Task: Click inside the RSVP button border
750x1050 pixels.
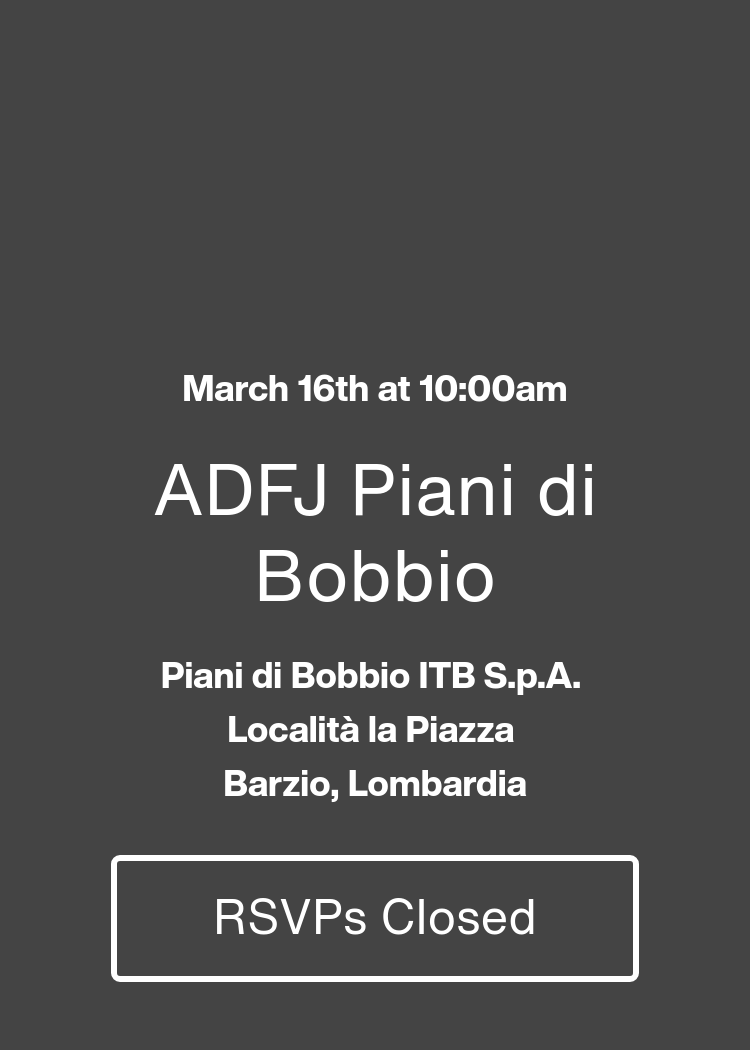Action: point(374,918)
